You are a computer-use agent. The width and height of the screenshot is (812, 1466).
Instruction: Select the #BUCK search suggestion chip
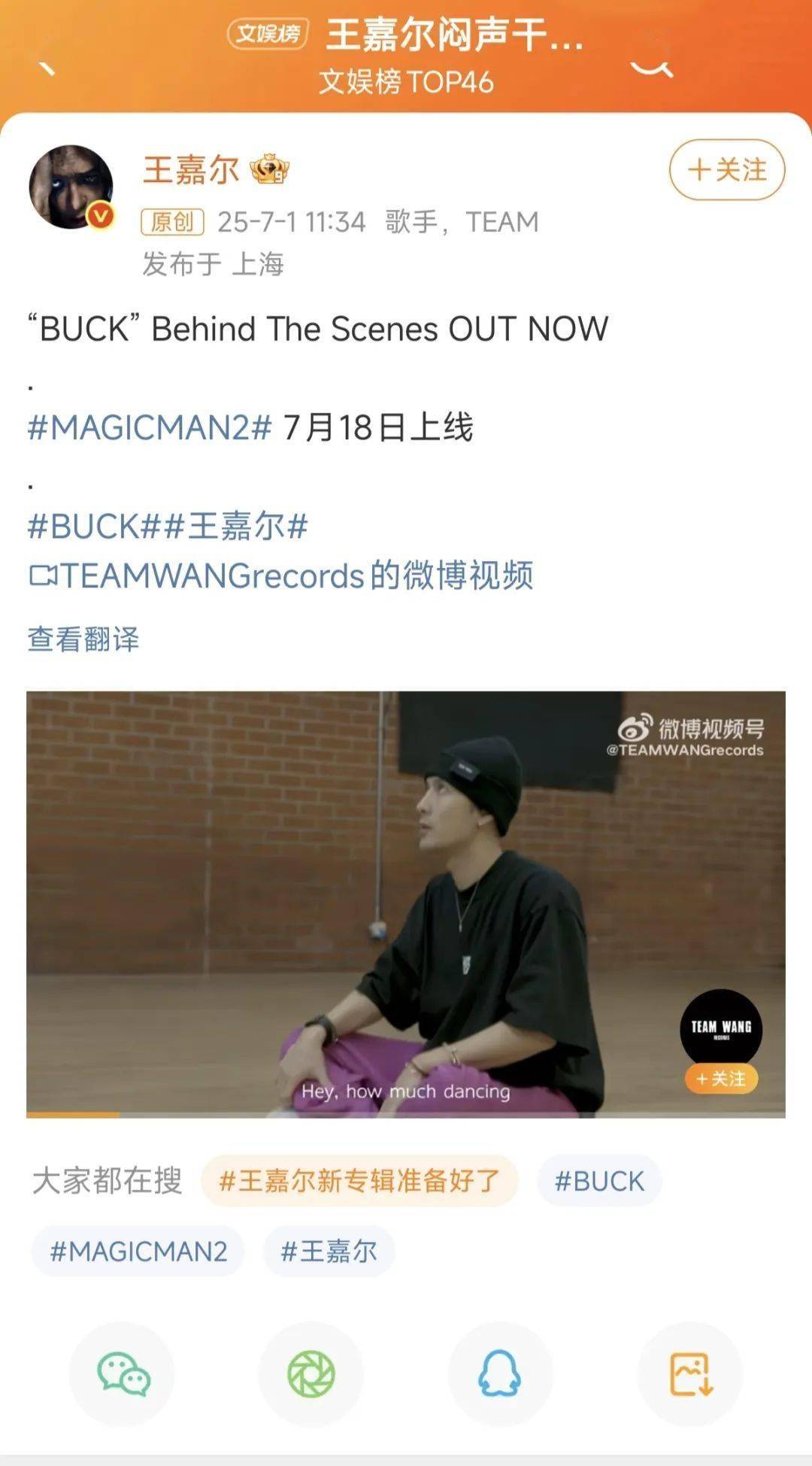click(599, 1181)
